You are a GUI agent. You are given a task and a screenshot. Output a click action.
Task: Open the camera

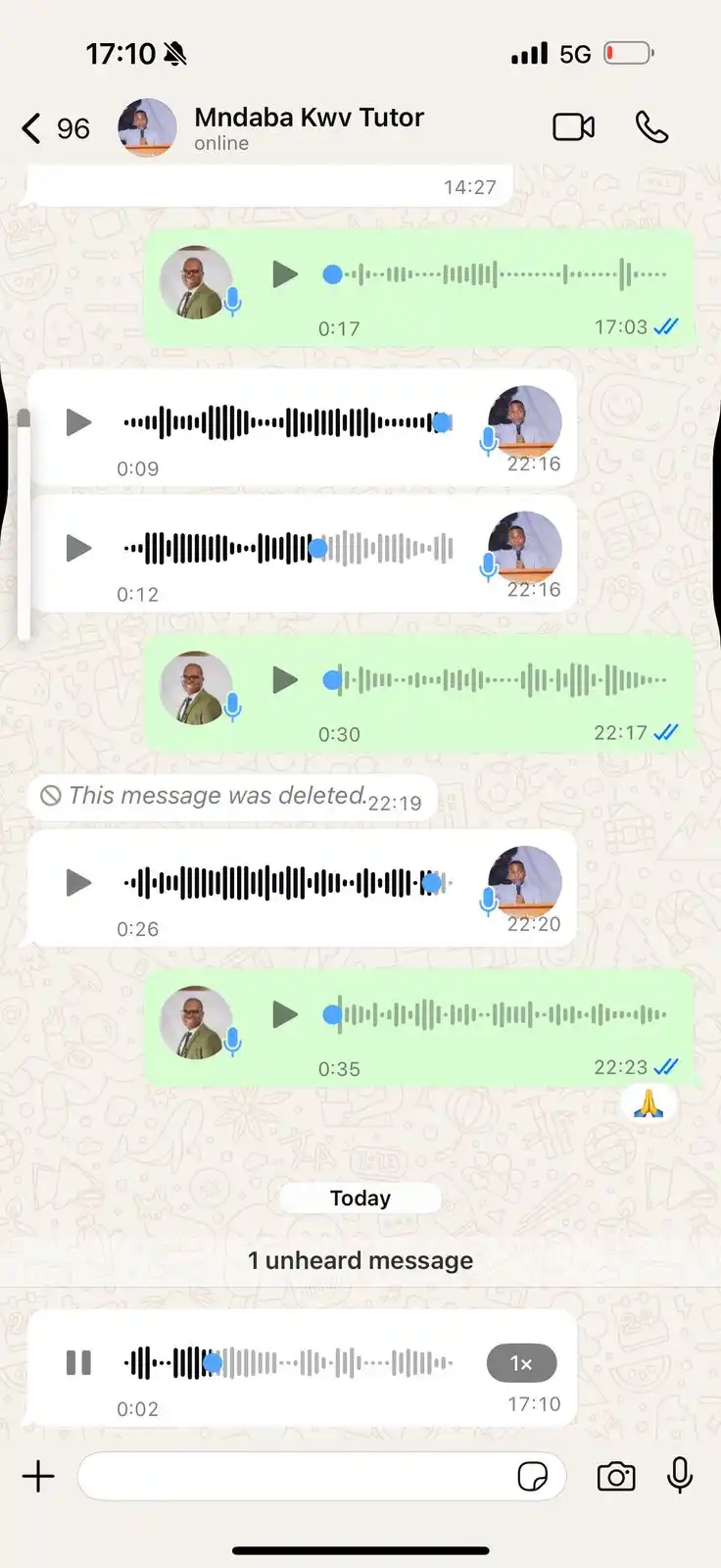coord(616,1476)
